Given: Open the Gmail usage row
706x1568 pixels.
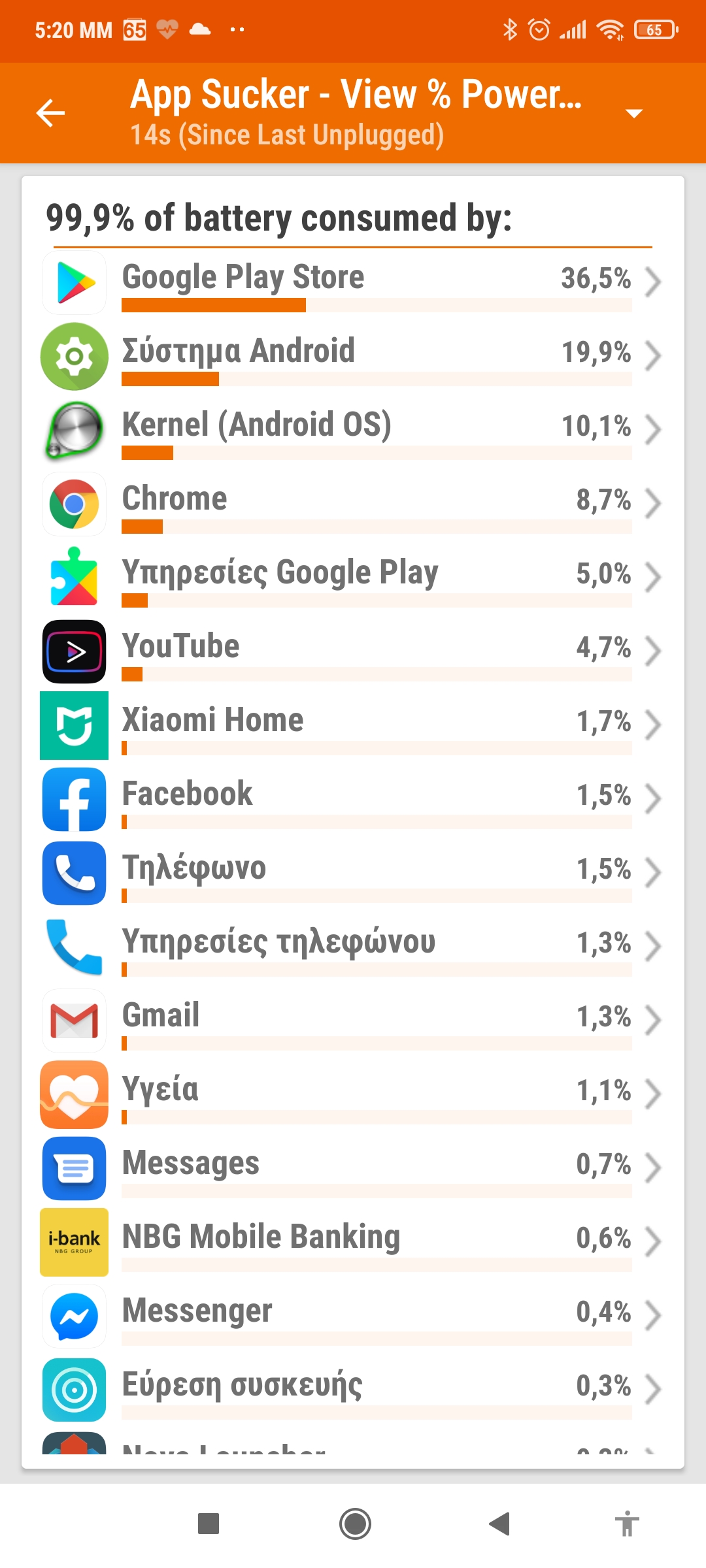Looking at the screenshot, I should [x=353, y=1021].
